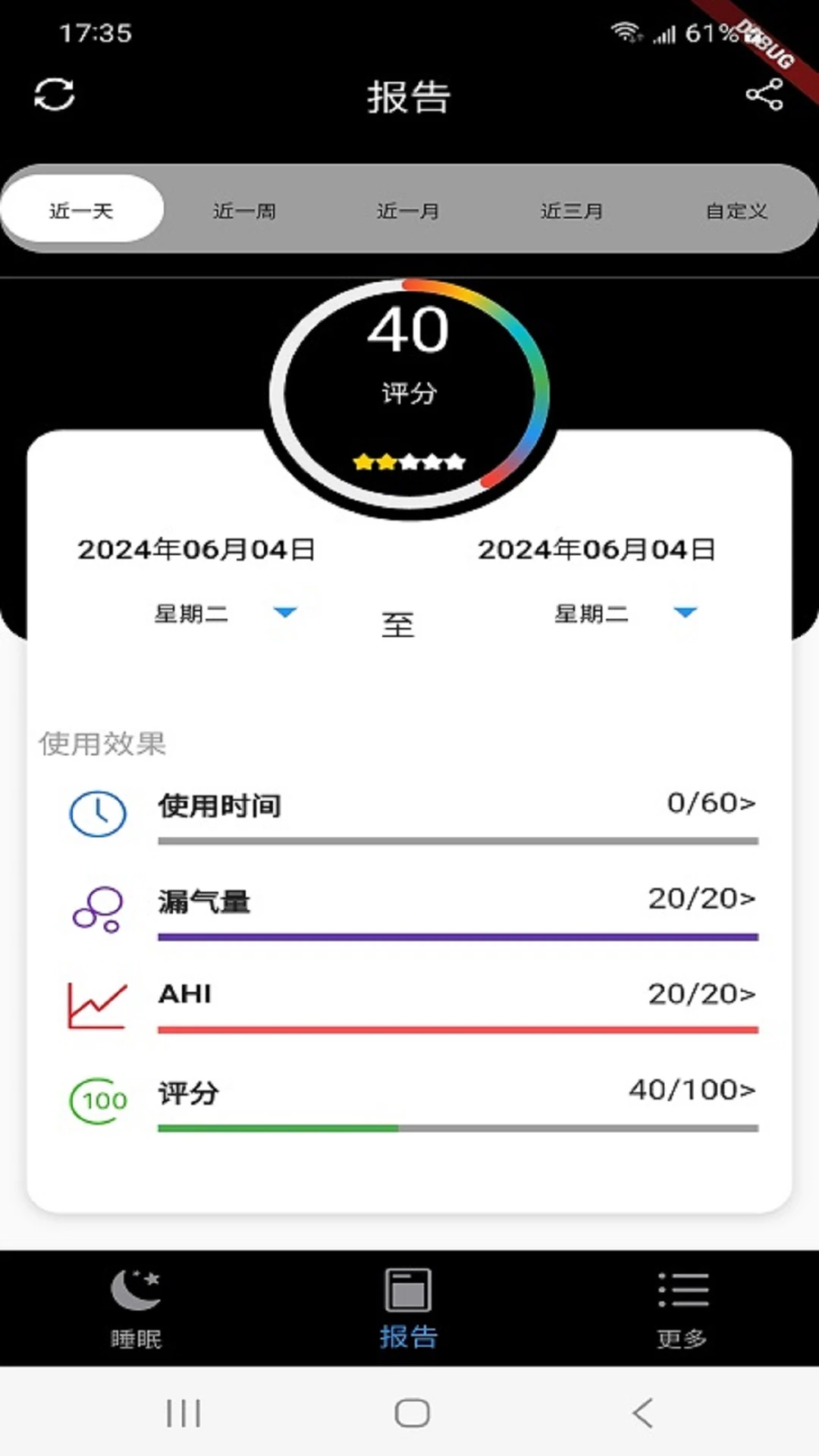Select the red line-chart icon next to AHI
The width and height of the screenshot is (819, 1456).
[96, 1005]
